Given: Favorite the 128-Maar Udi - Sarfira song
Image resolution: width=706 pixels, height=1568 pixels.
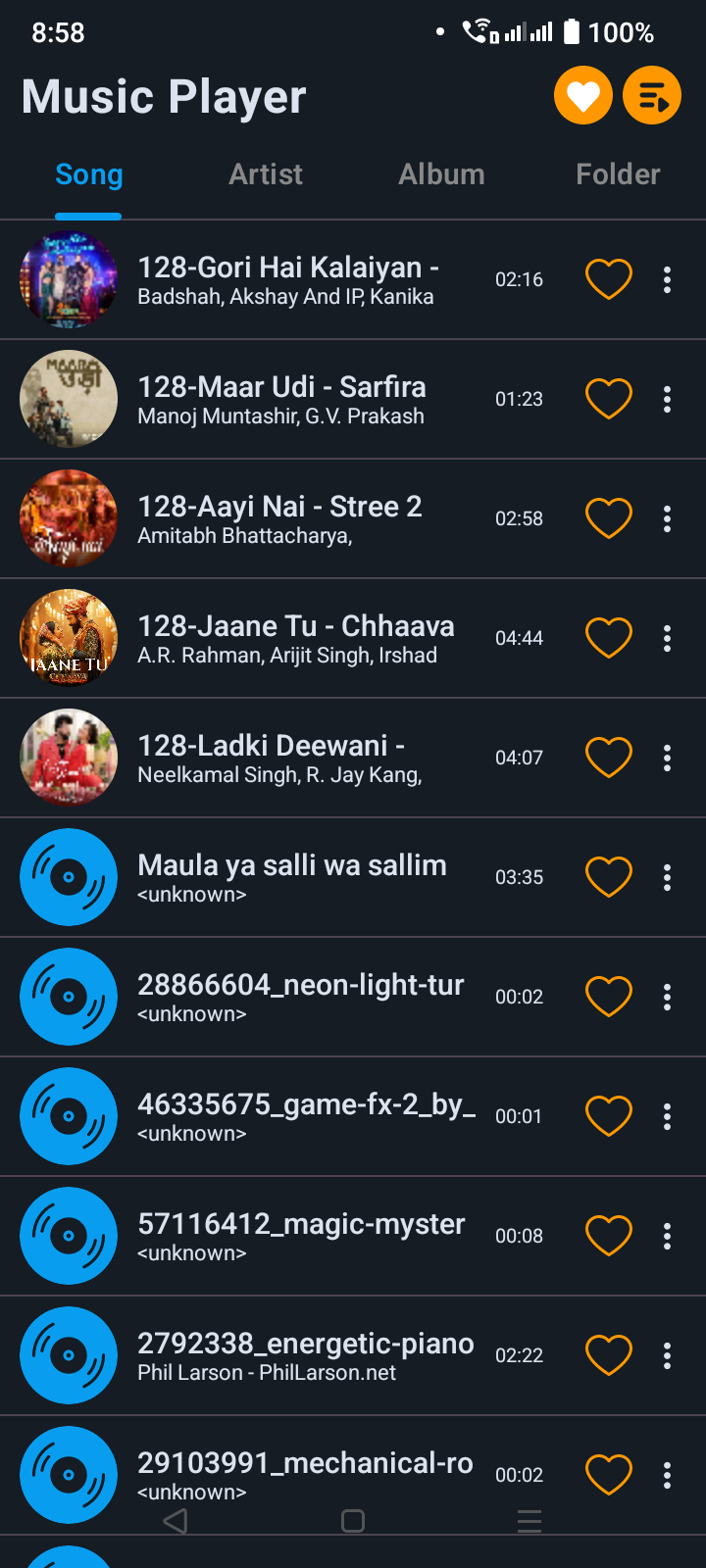Looking at the screenshot, I should (x=609, y=399).
